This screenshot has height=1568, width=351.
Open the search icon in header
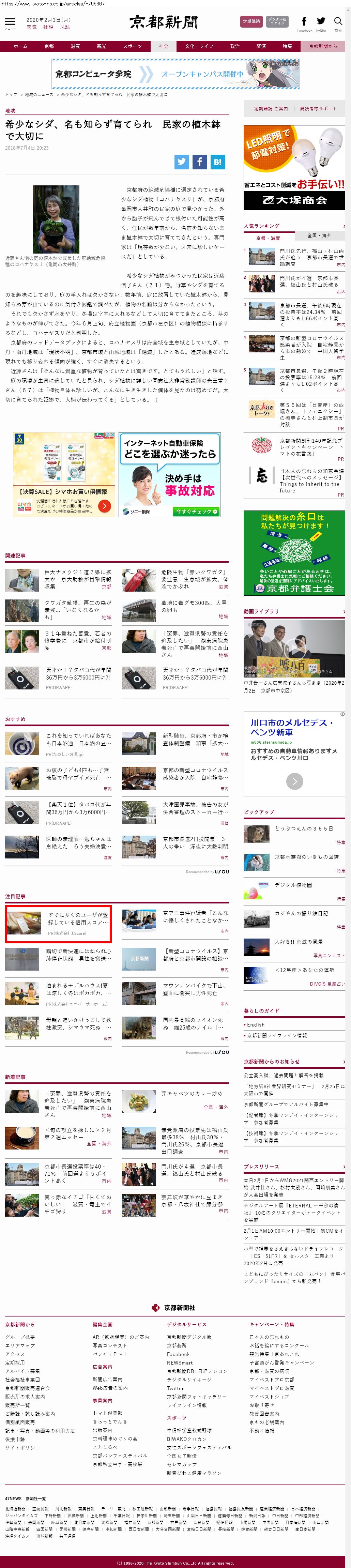click(x=338, y=22)
